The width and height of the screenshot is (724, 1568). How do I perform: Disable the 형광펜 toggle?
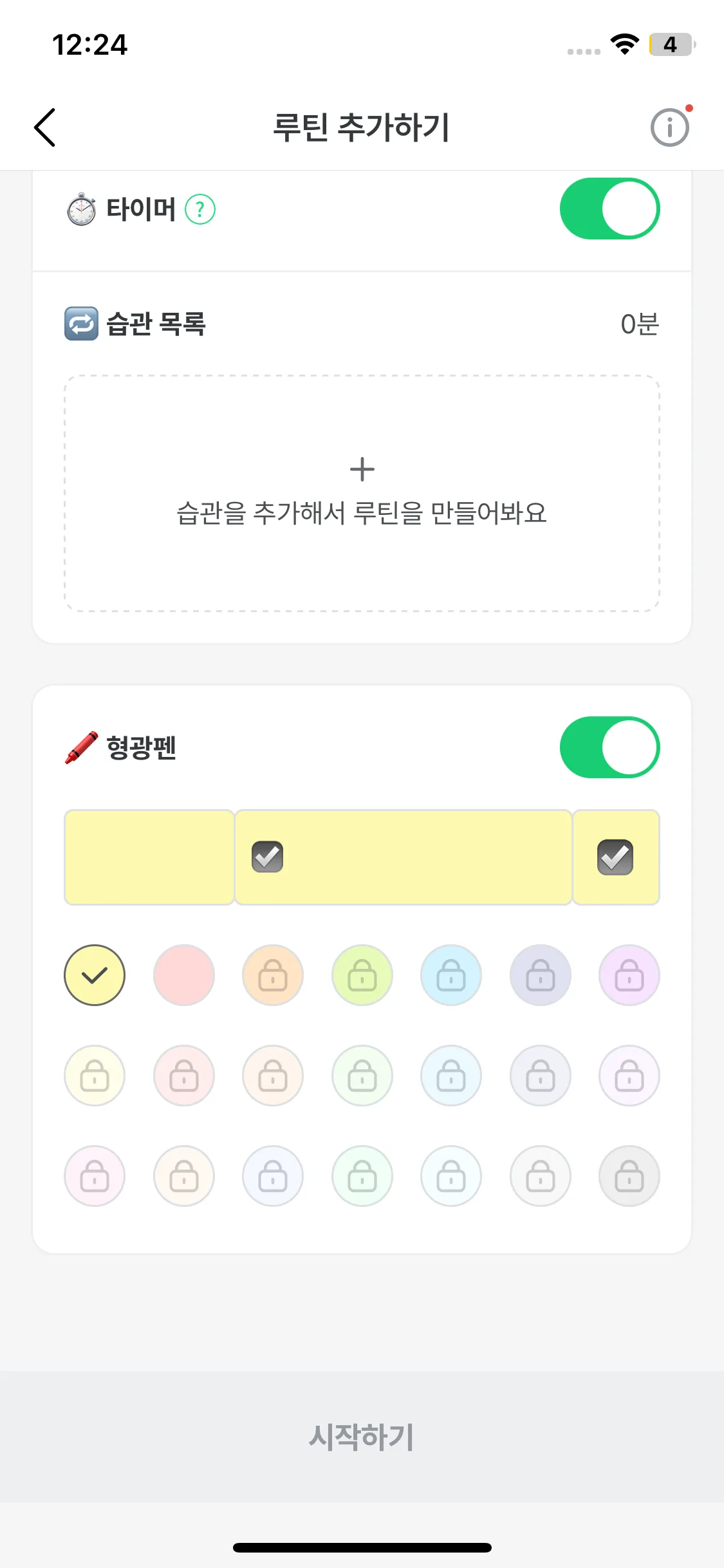(x=609, y=747)
